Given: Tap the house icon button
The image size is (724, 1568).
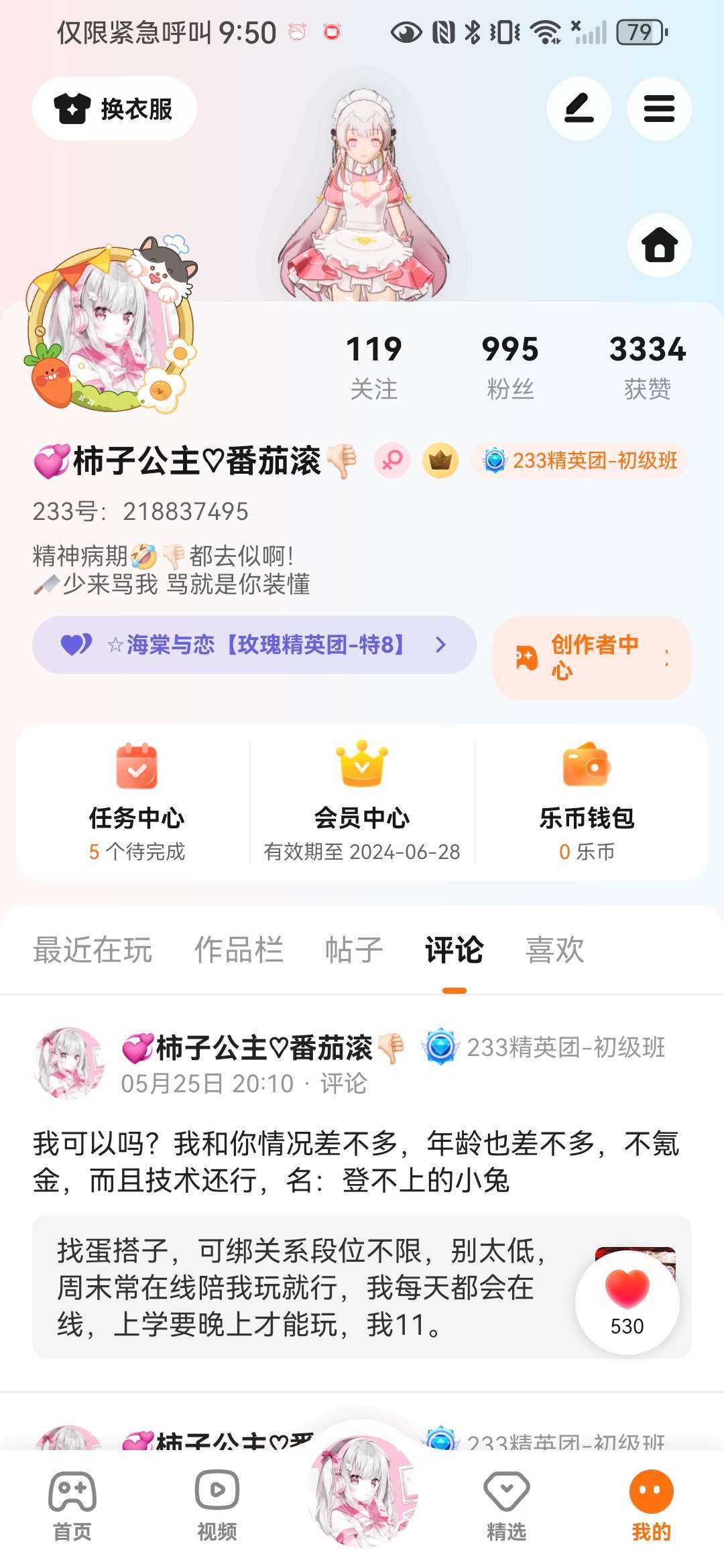Looking at the screenshot, I should tap(659, 245).
